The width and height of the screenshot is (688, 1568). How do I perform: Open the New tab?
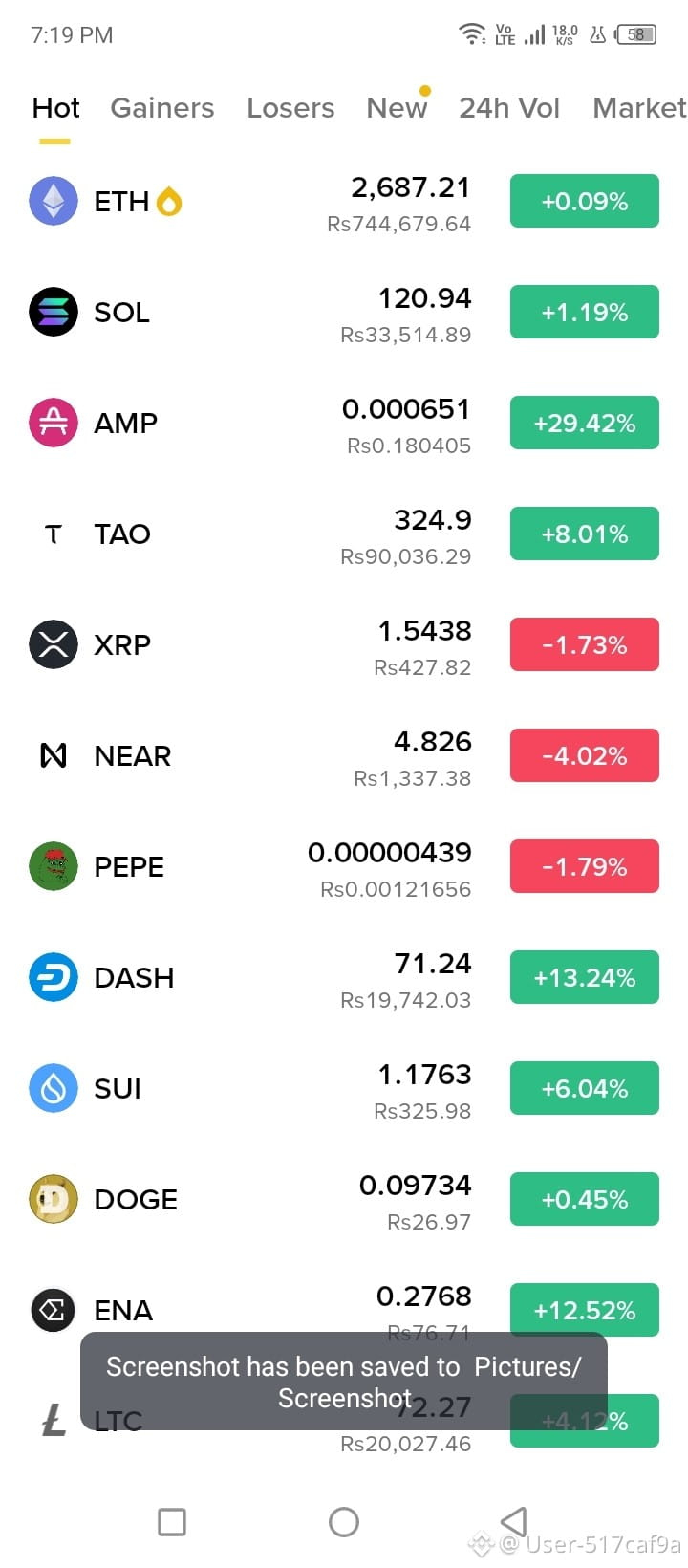[x=397, y=108]
